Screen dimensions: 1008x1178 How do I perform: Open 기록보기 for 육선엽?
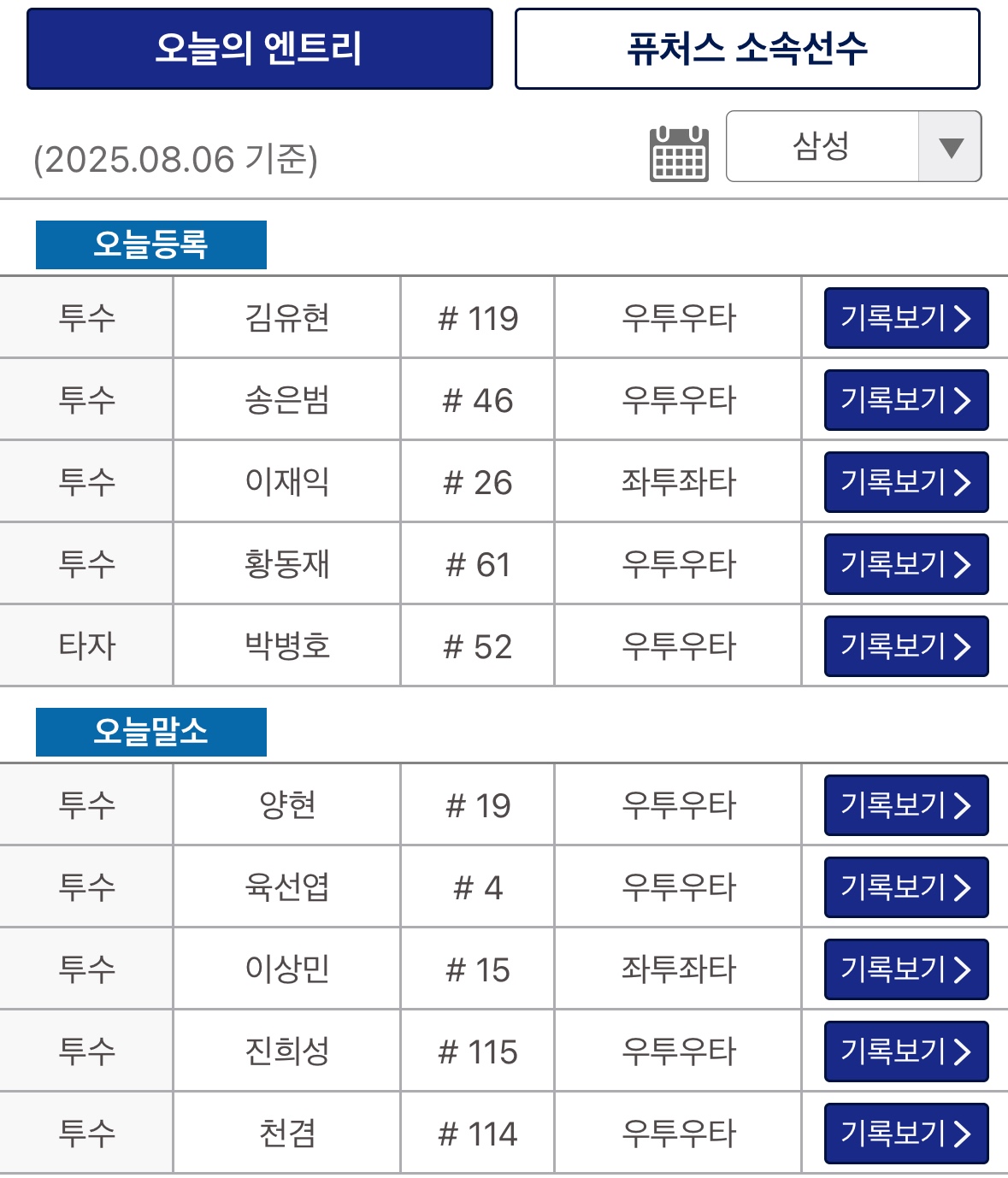(905, 887)
